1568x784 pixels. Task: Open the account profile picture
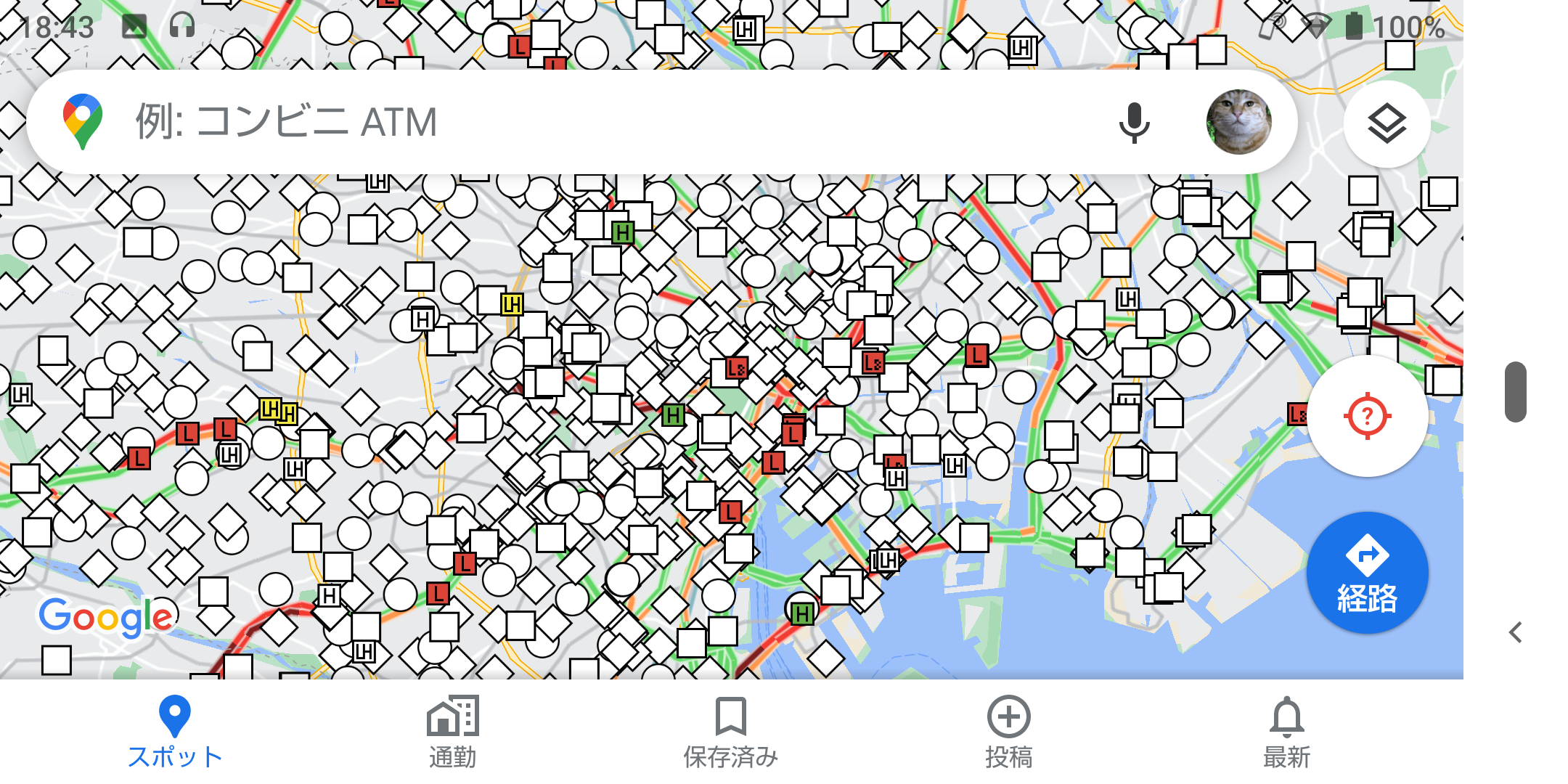pyautogui.click(x=1238, y=122)
